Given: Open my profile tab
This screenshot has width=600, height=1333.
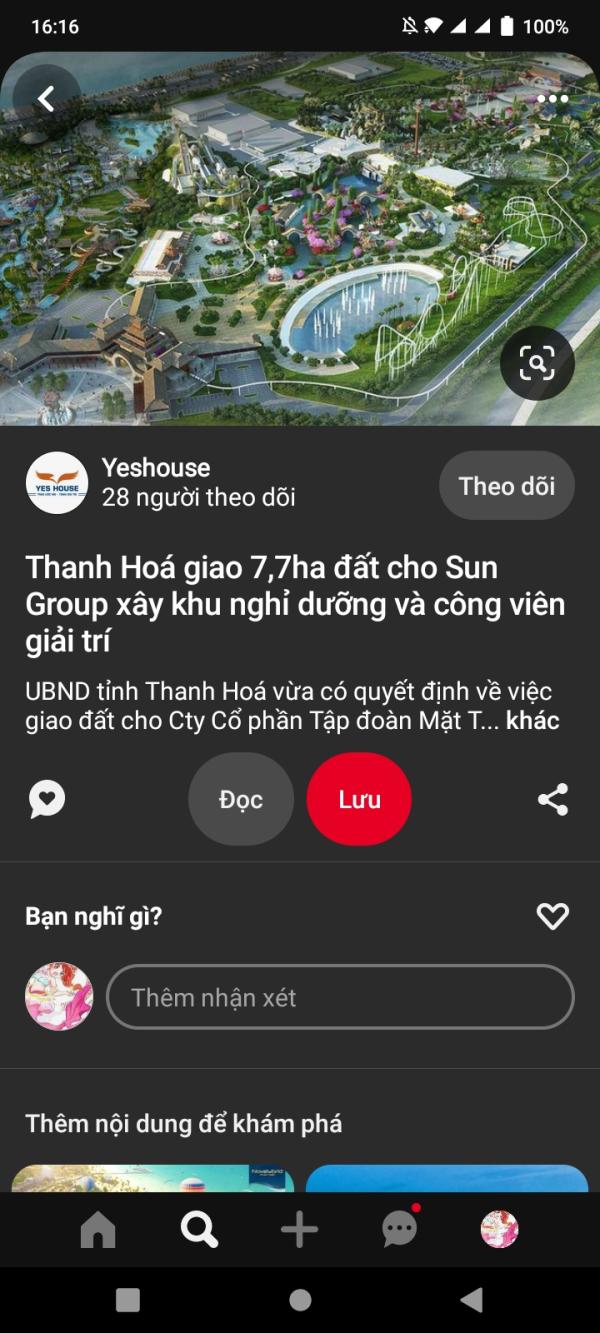Looking at the screenshot, I should [x=500, y=1230].
